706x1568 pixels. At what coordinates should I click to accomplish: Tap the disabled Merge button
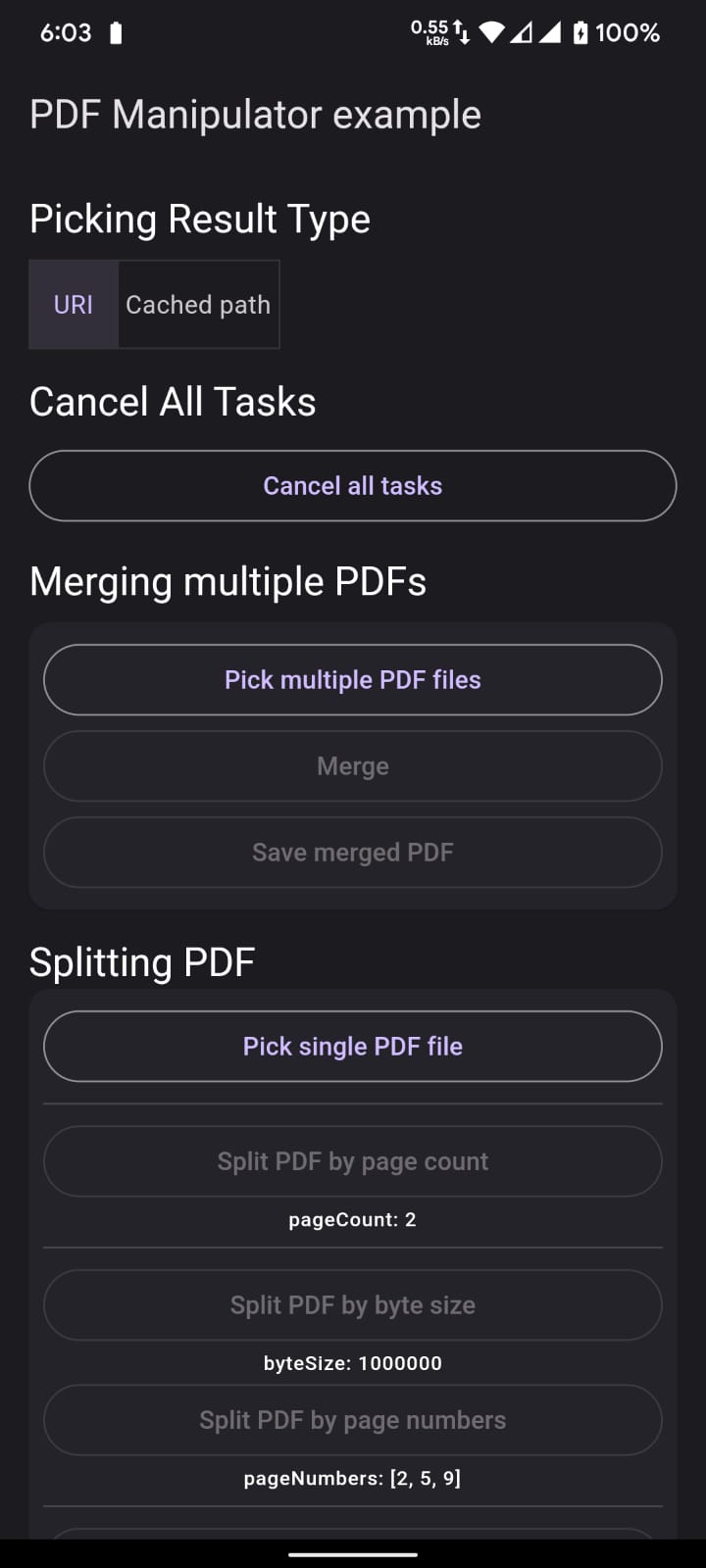(353, 765)
